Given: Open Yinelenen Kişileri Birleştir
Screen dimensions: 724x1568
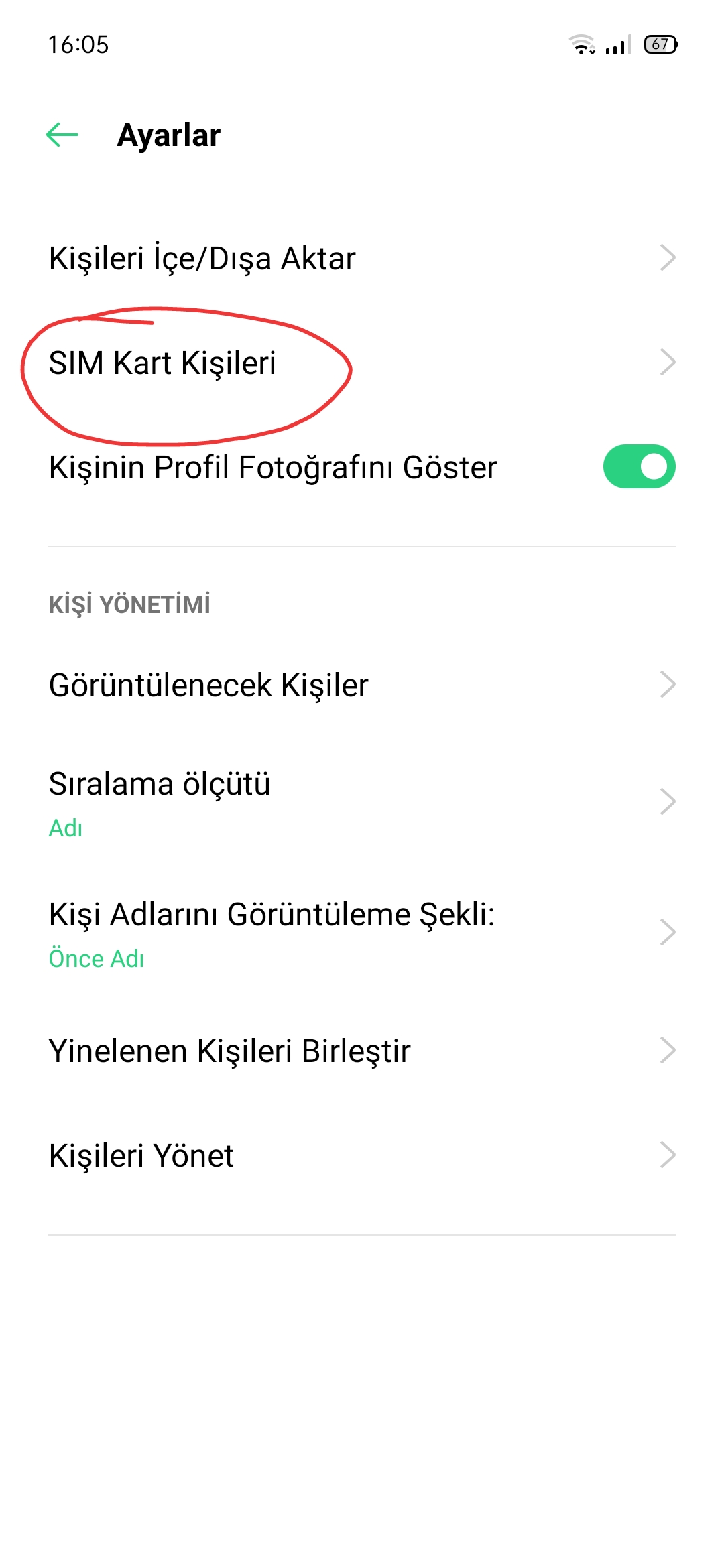Looking at the screenshot, I should point(362,1051).
